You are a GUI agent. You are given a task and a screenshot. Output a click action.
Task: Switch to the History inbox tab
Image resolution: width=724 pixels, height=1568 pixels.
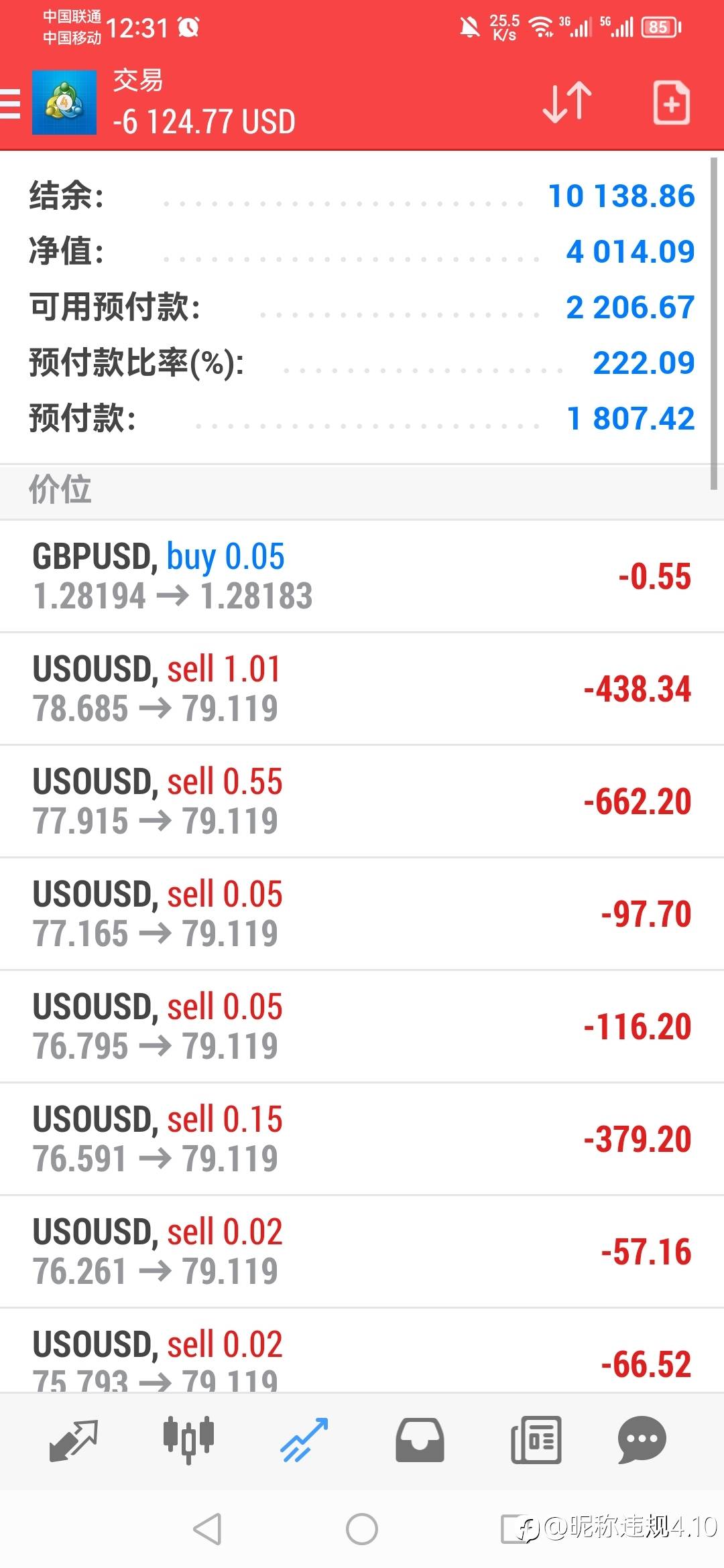(x=420, y=1439)
